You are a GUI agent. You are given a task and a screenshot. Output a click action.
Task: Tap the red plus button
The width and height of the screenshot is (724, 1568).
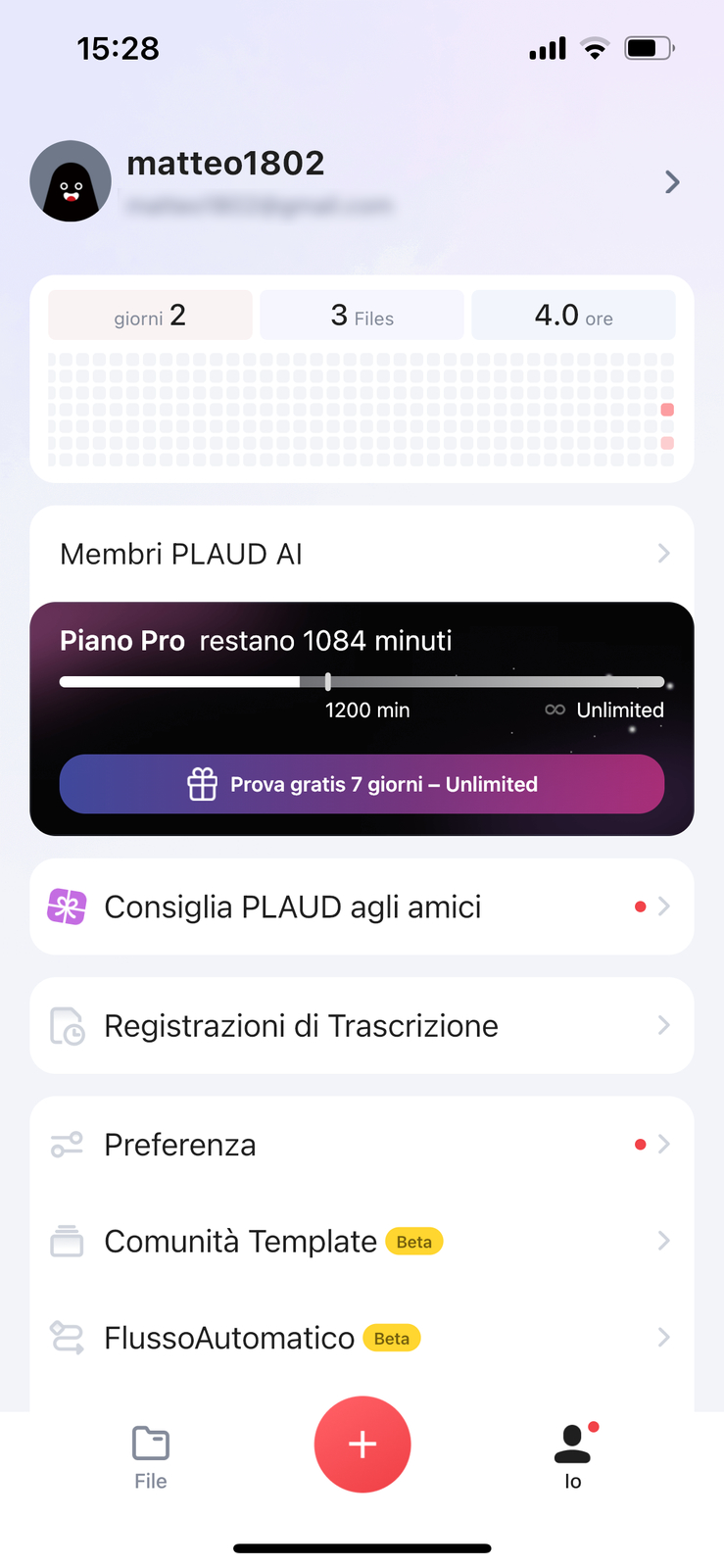pos(362,1445)
